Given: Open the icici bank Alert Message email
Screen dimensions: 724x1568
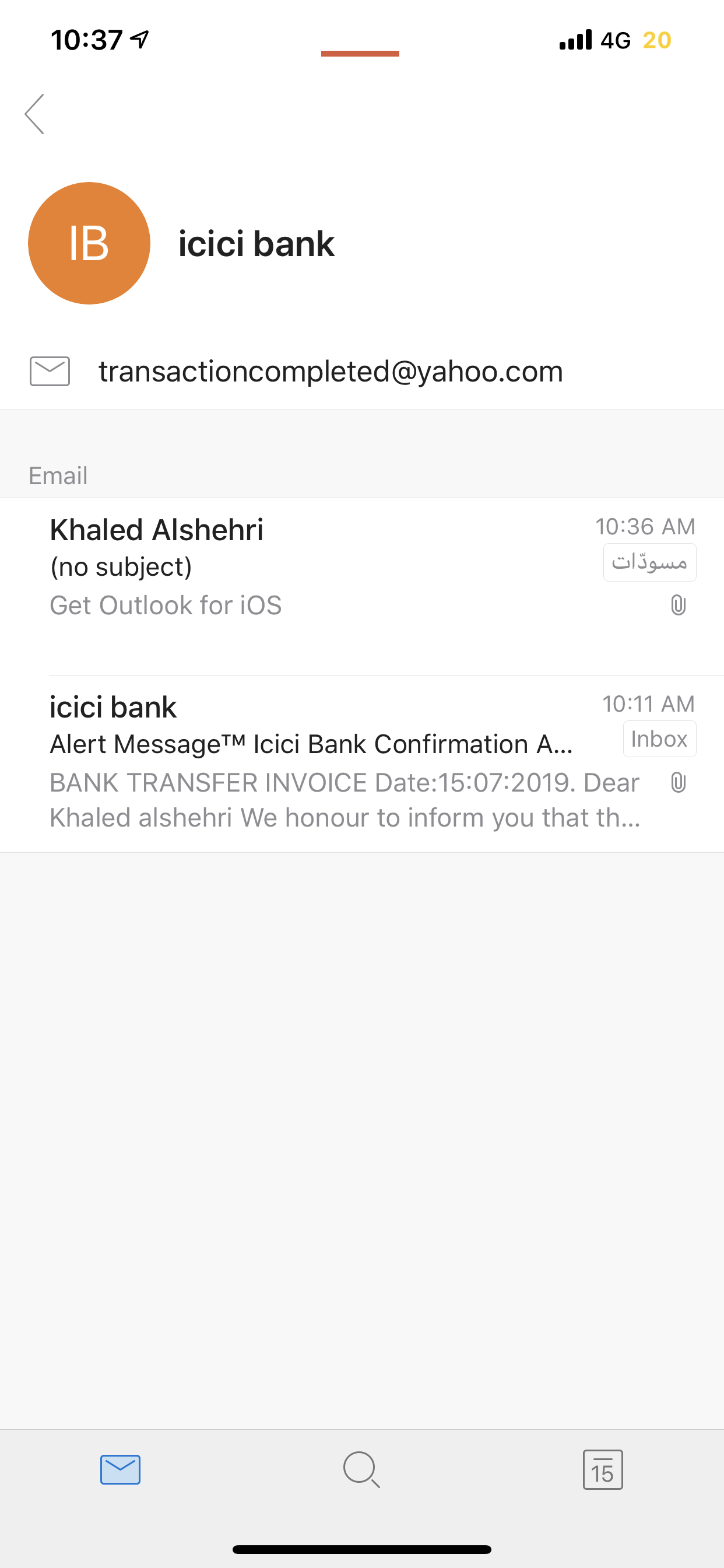Looking at the screenshot, I should click(x=362, y=764).
